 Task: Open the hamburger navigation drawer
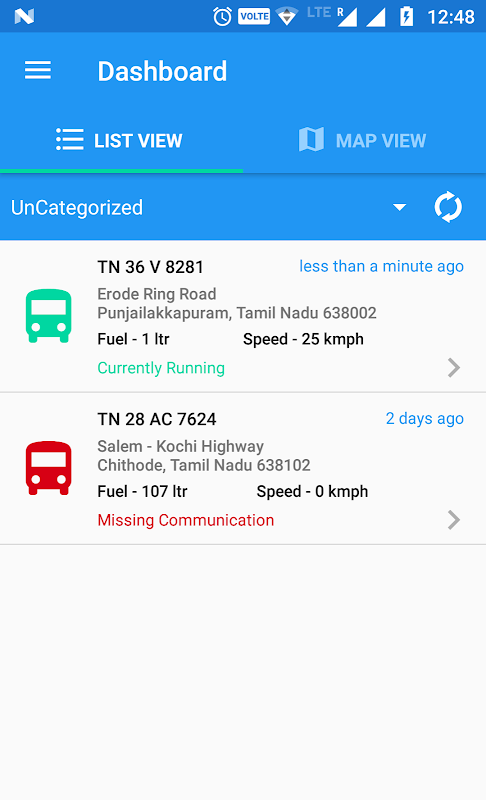point(38,70)
